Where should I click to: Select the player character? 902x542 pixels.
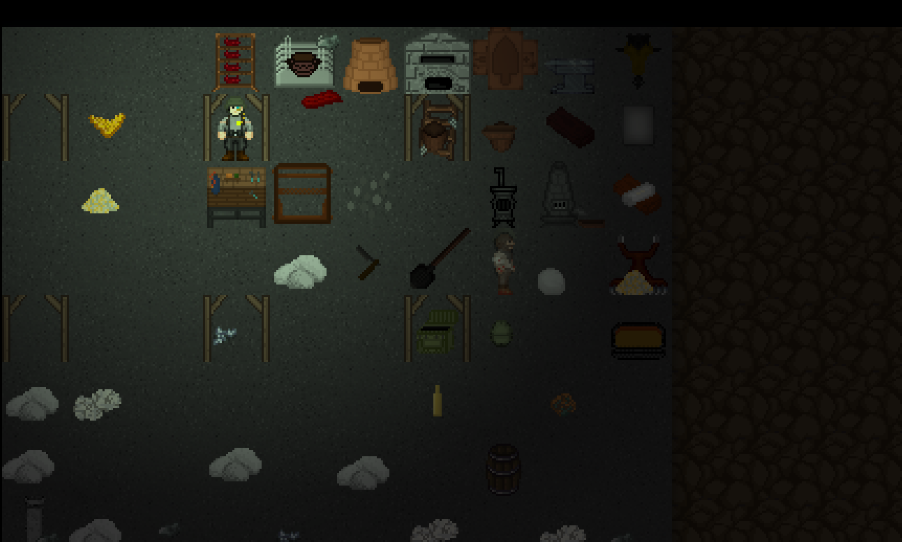(x=236, y=131)
